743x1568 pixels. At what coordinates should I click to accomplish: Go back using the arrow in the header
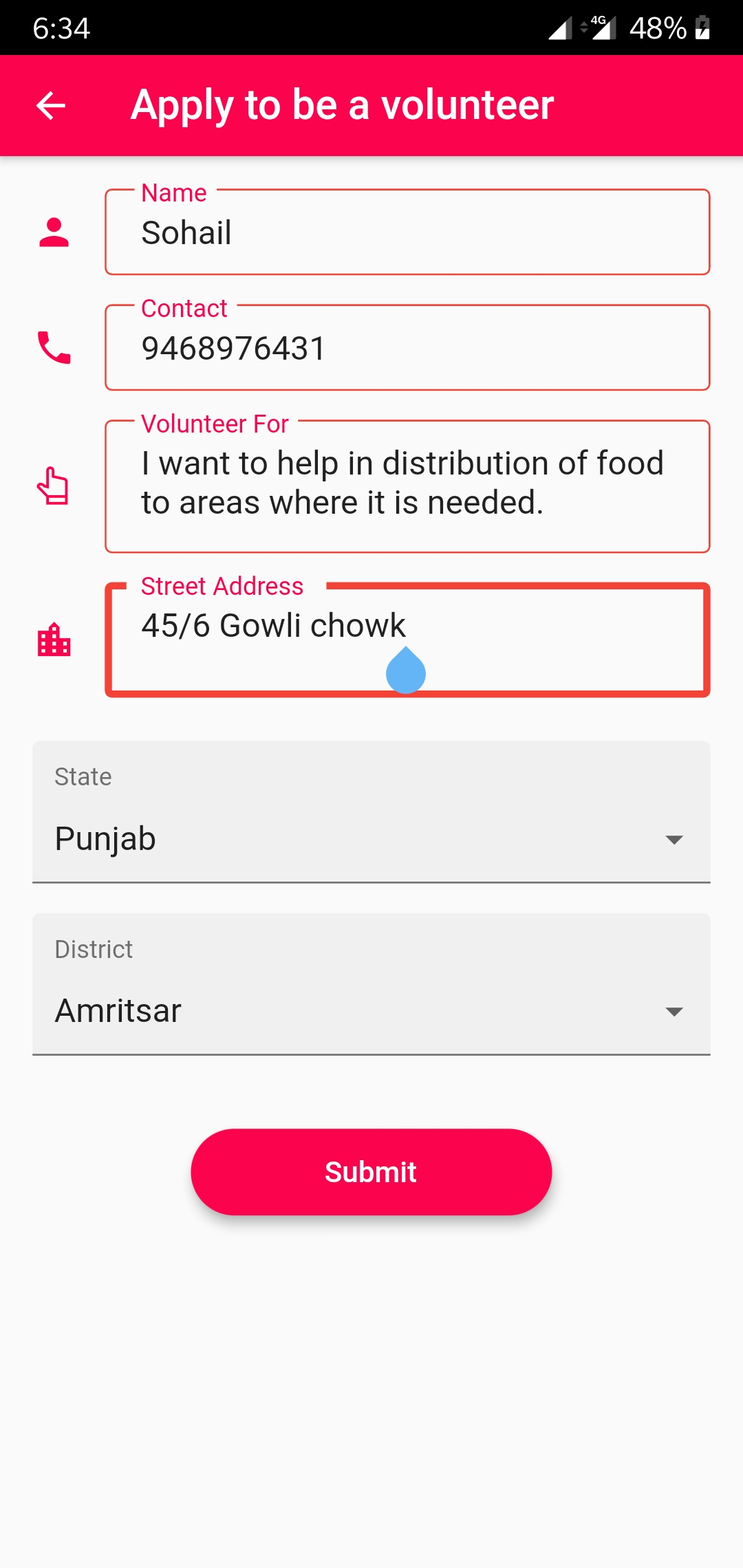(50, 105)
